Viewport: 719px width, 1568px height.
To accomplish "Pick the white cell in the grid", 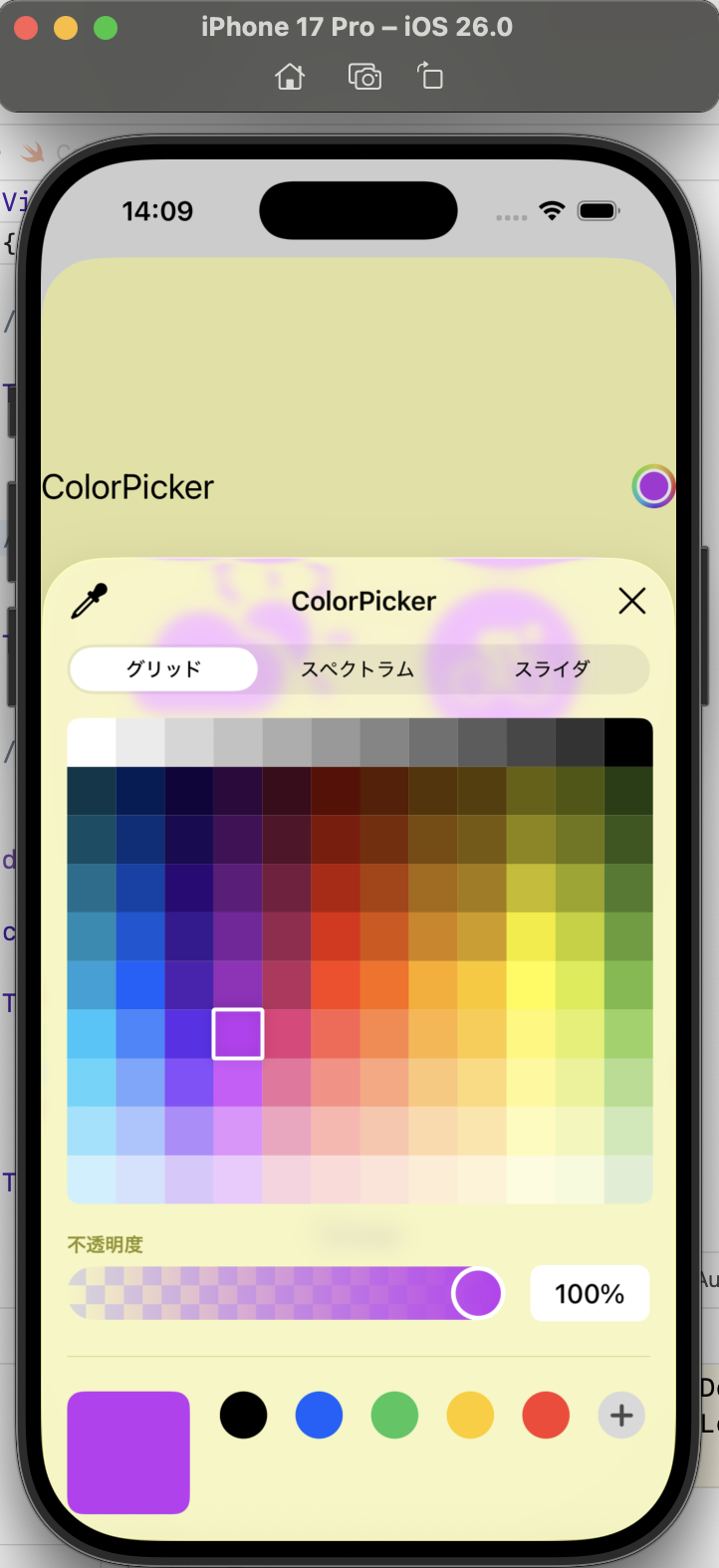I will click(92, 742).
